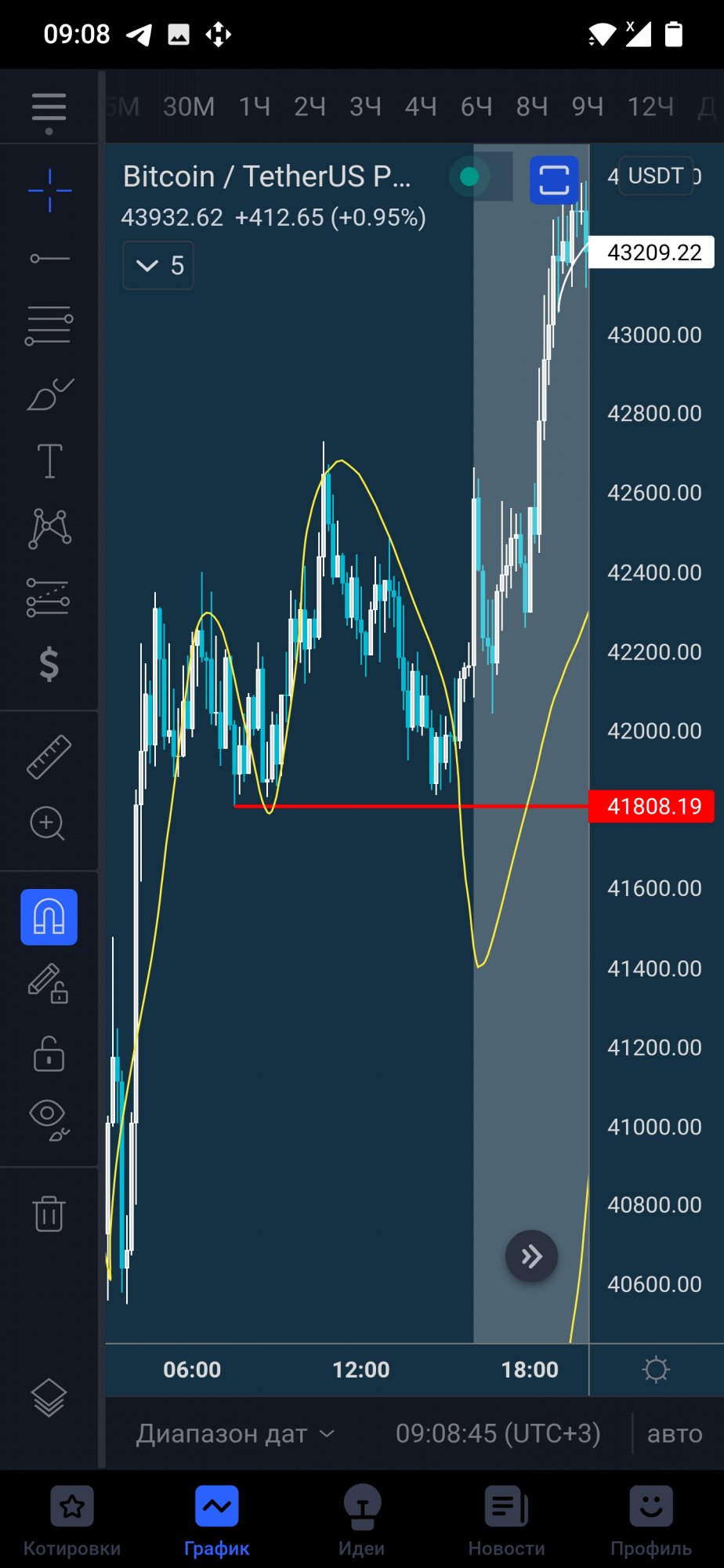Open the brush drawing tool
The width and height of the screenshot is (724, 1568).
click(x=49, y=394)
